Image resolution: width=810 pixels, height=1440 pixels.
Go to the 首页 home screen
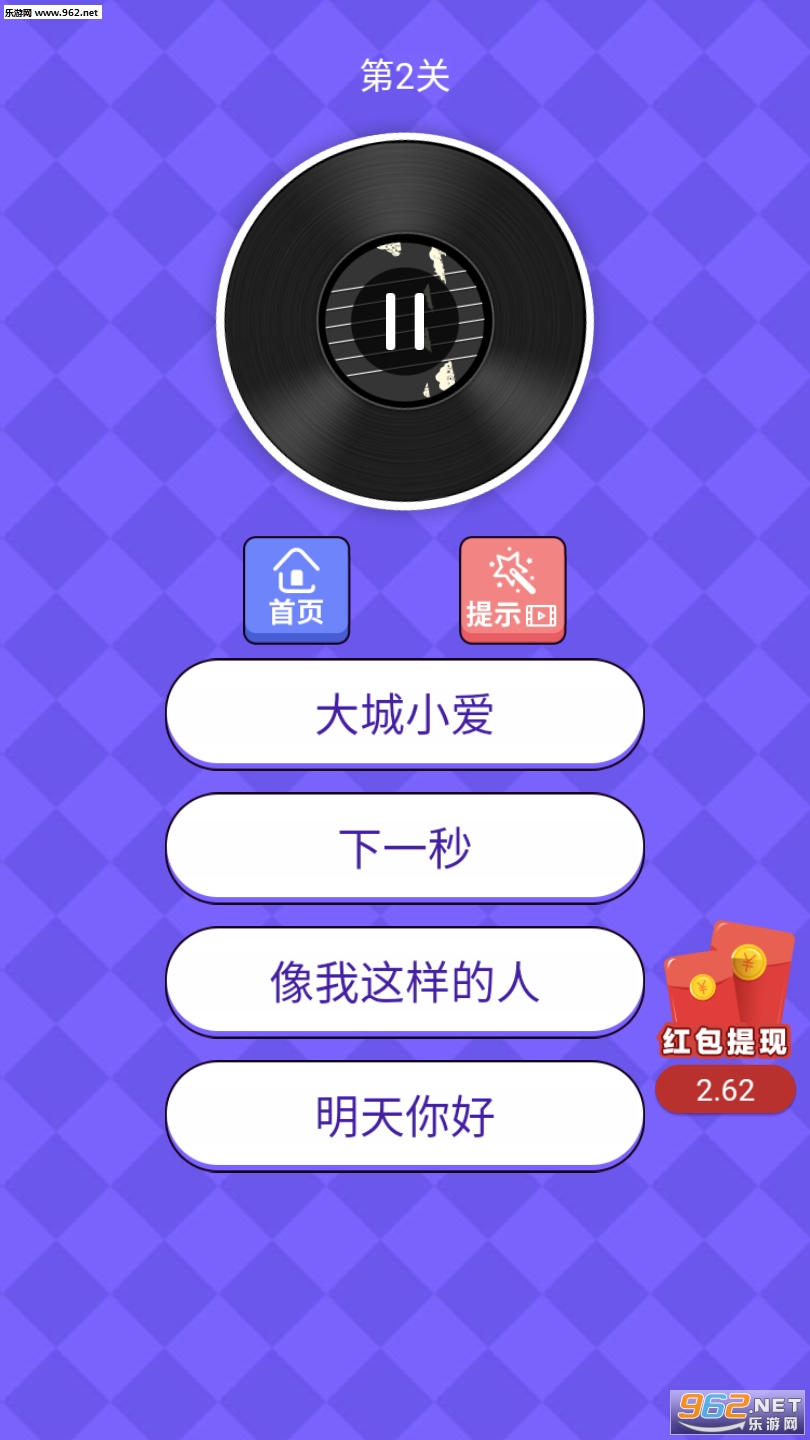[x=296, y=590]
